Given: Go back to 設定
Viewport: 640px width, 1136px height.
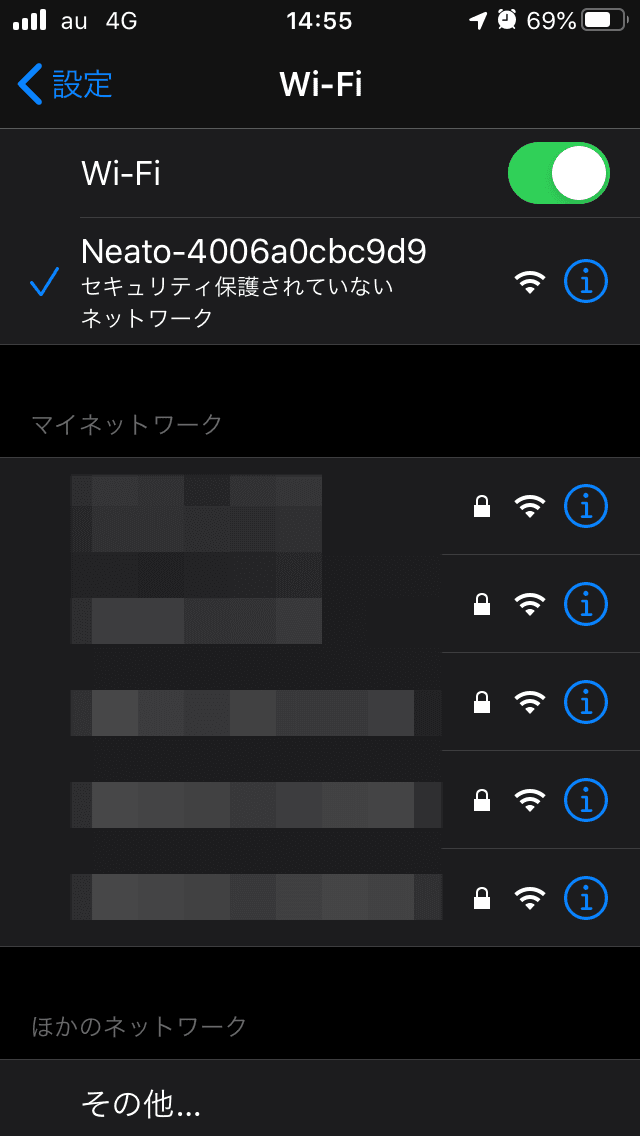Looking at the screenshot, I should 65,84.
